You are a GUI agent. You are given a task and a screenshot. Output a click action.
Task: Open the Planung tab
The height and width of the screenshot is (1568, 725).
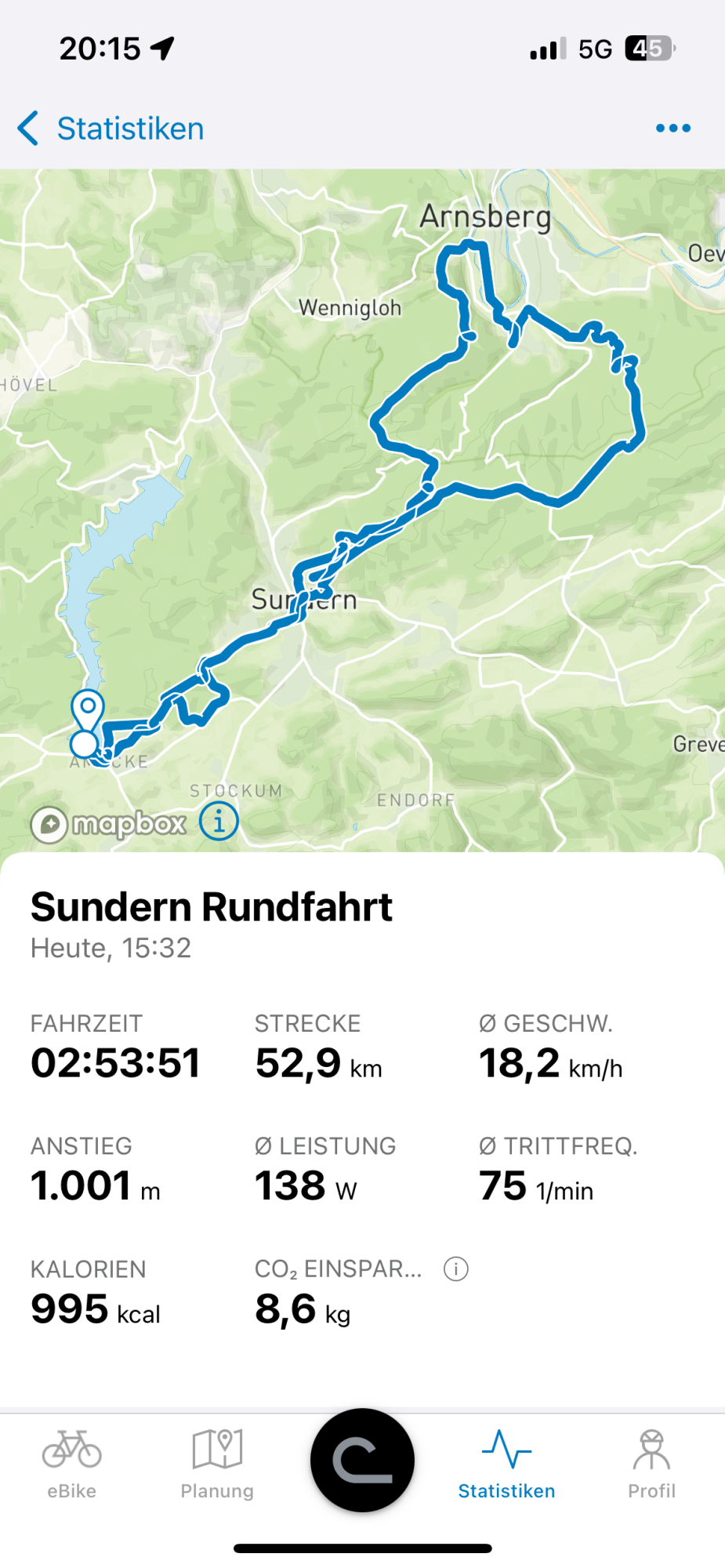[x=217, y=1463]
